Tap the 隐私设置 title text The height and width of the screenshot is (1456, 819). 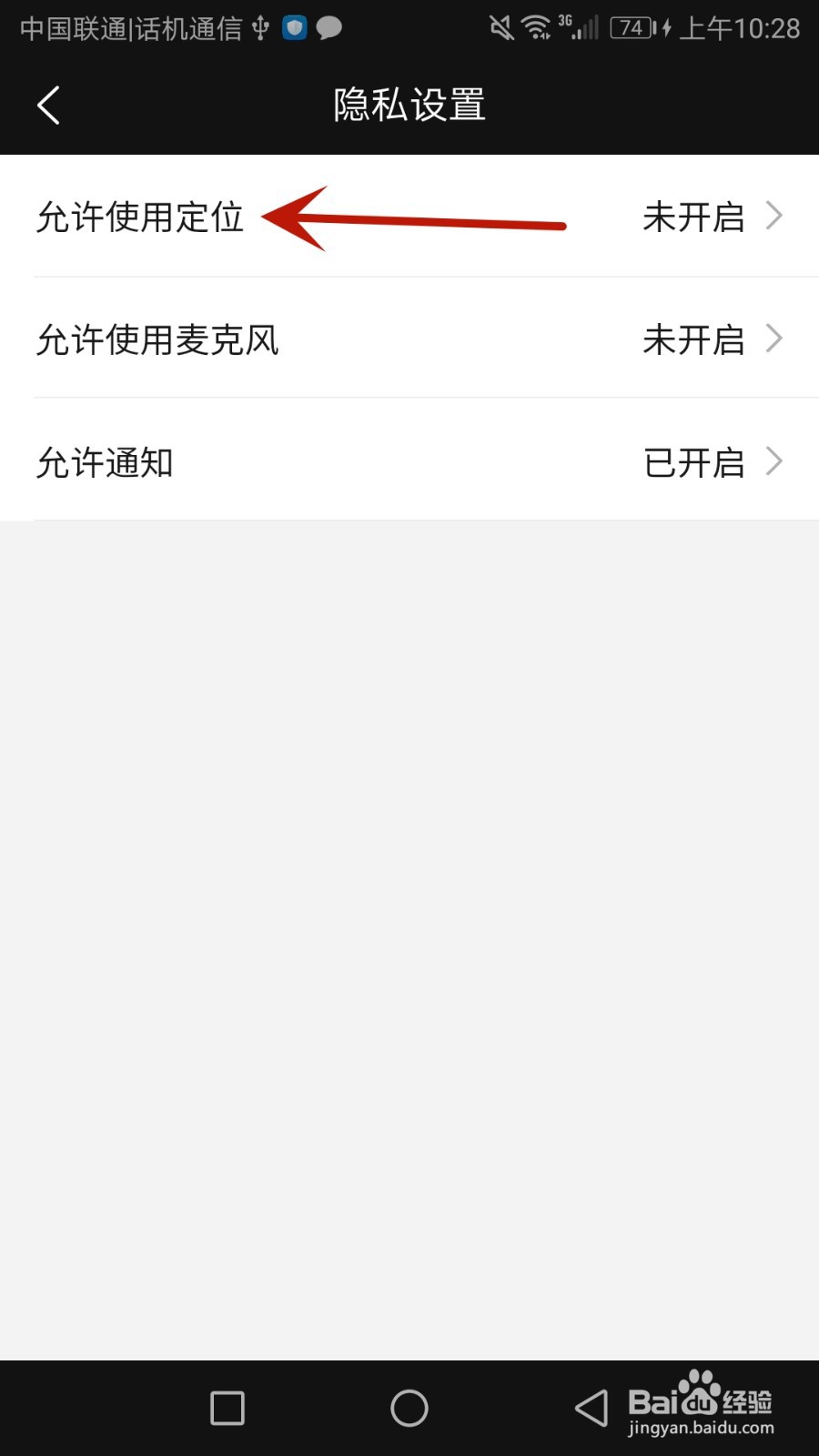pos(409,105)
